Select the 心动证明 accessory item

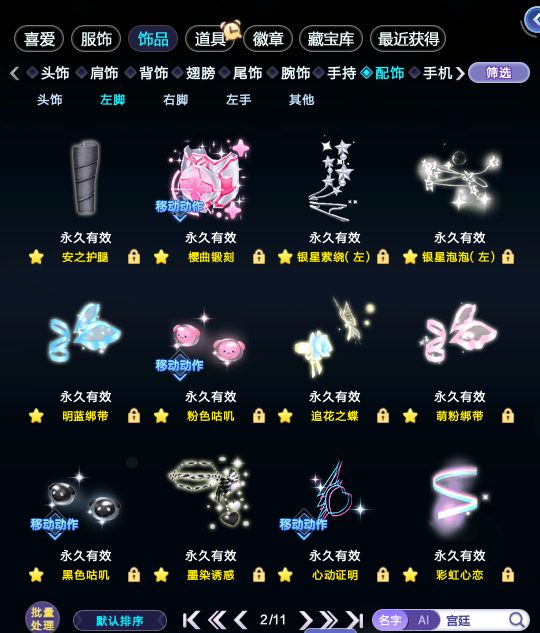click(334, 499)
